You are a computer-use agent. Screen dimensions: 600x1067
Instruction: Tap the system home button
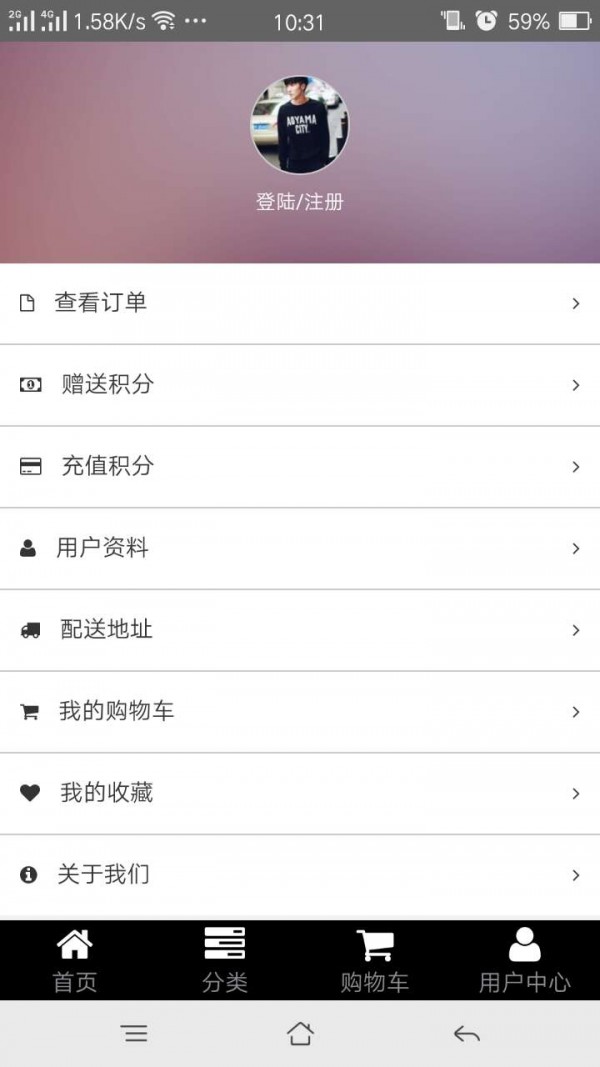[300, 1034]
